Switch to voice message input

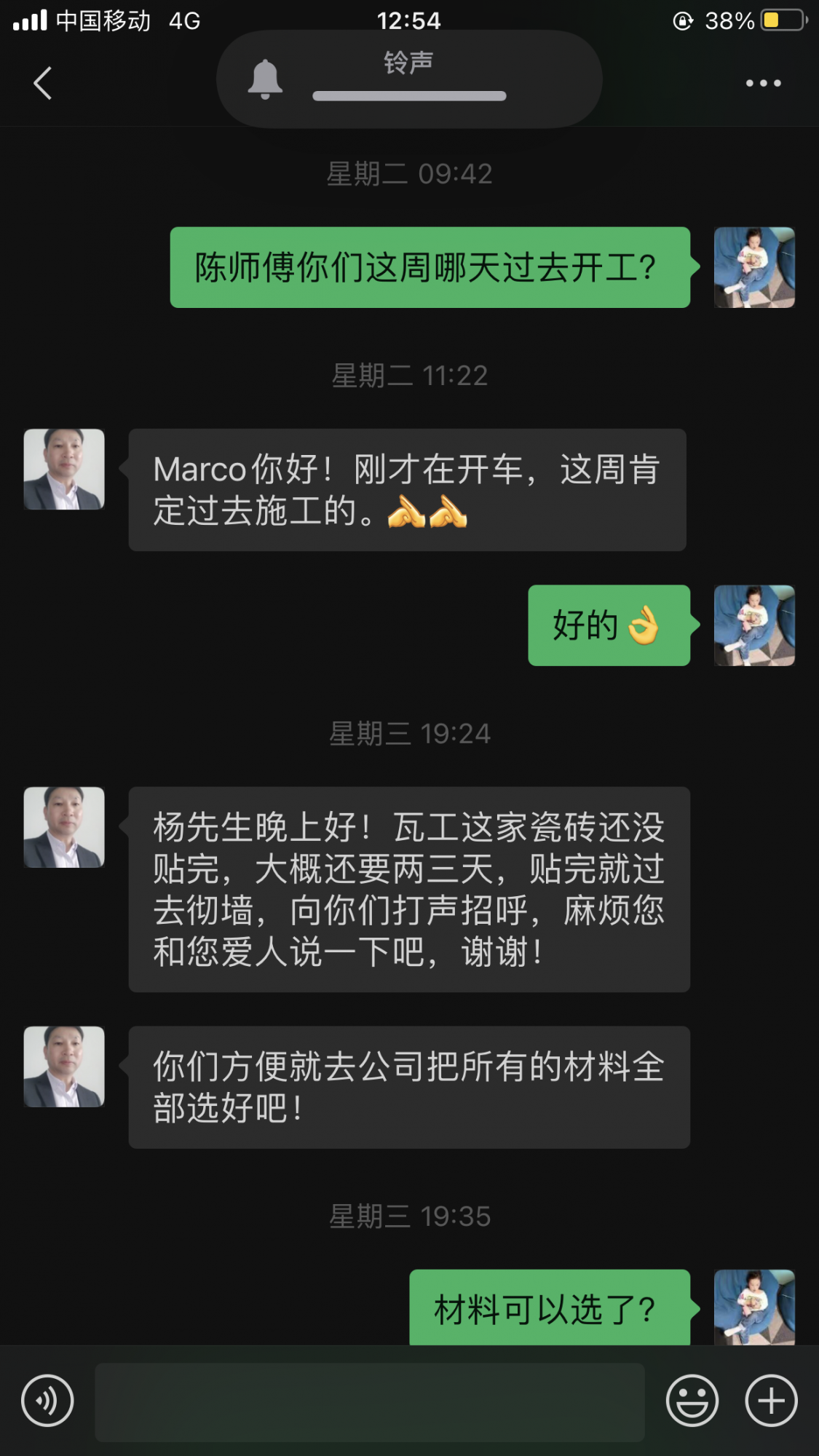(47, 1400)
